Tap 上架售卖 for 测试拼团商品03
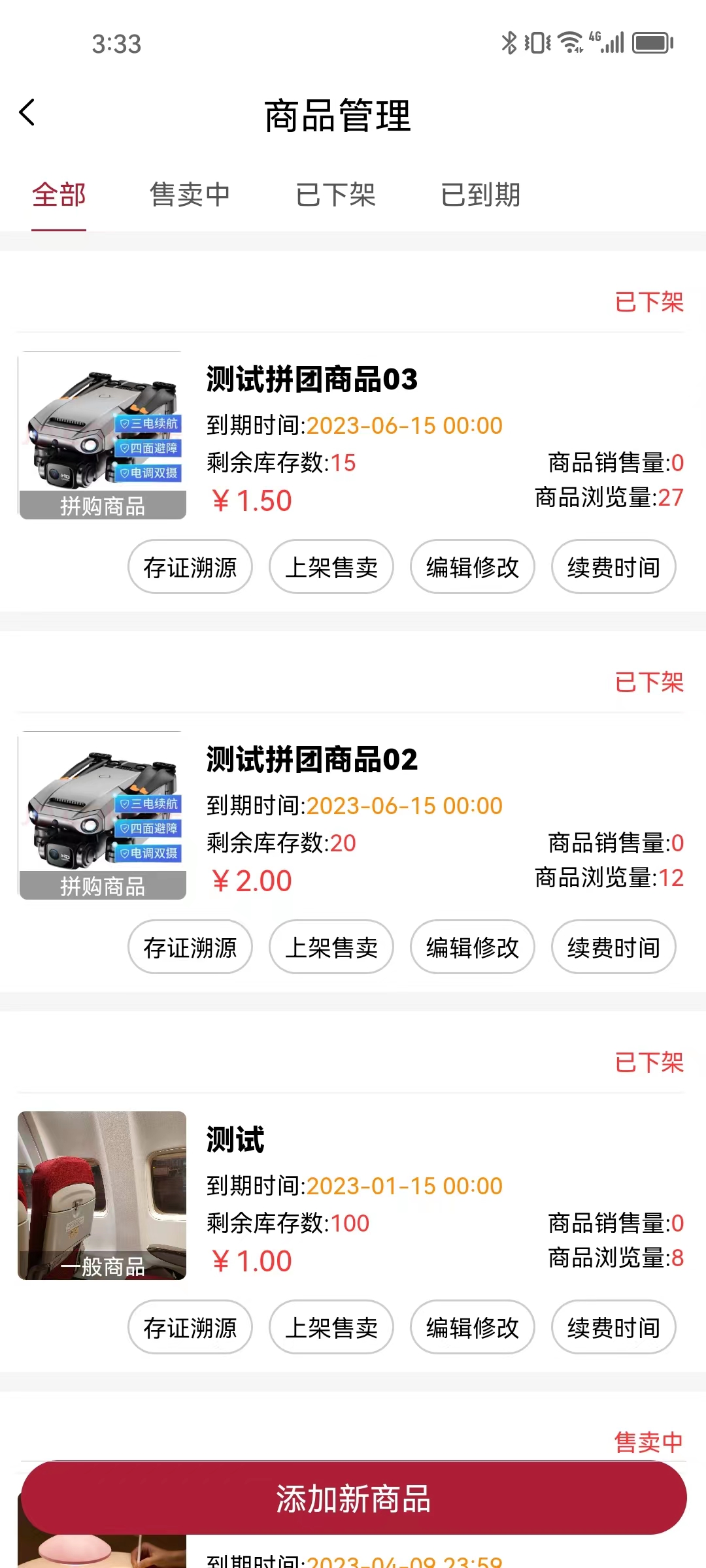 click(x=331, y=567)
